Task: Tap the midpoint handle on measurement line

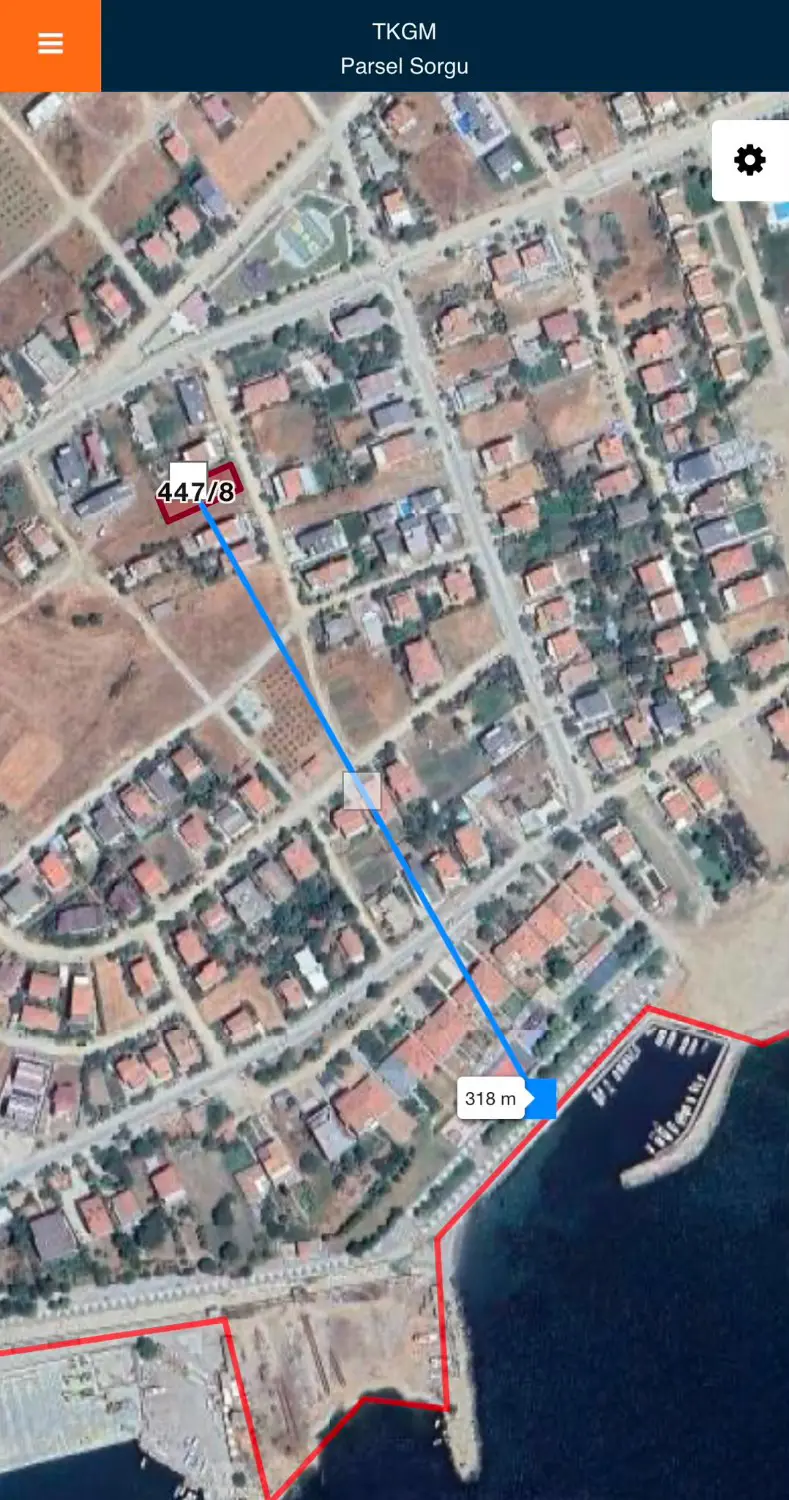Action: pos(362,790)
